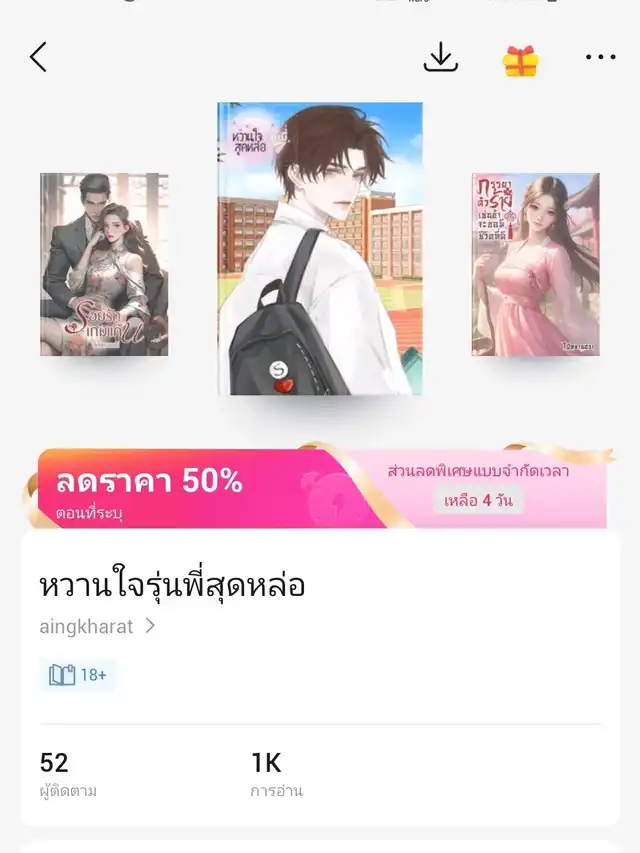This screenshot has height=853, width=640.
Task: Visit author aingkharat's profile
Action: click(98, 626)
